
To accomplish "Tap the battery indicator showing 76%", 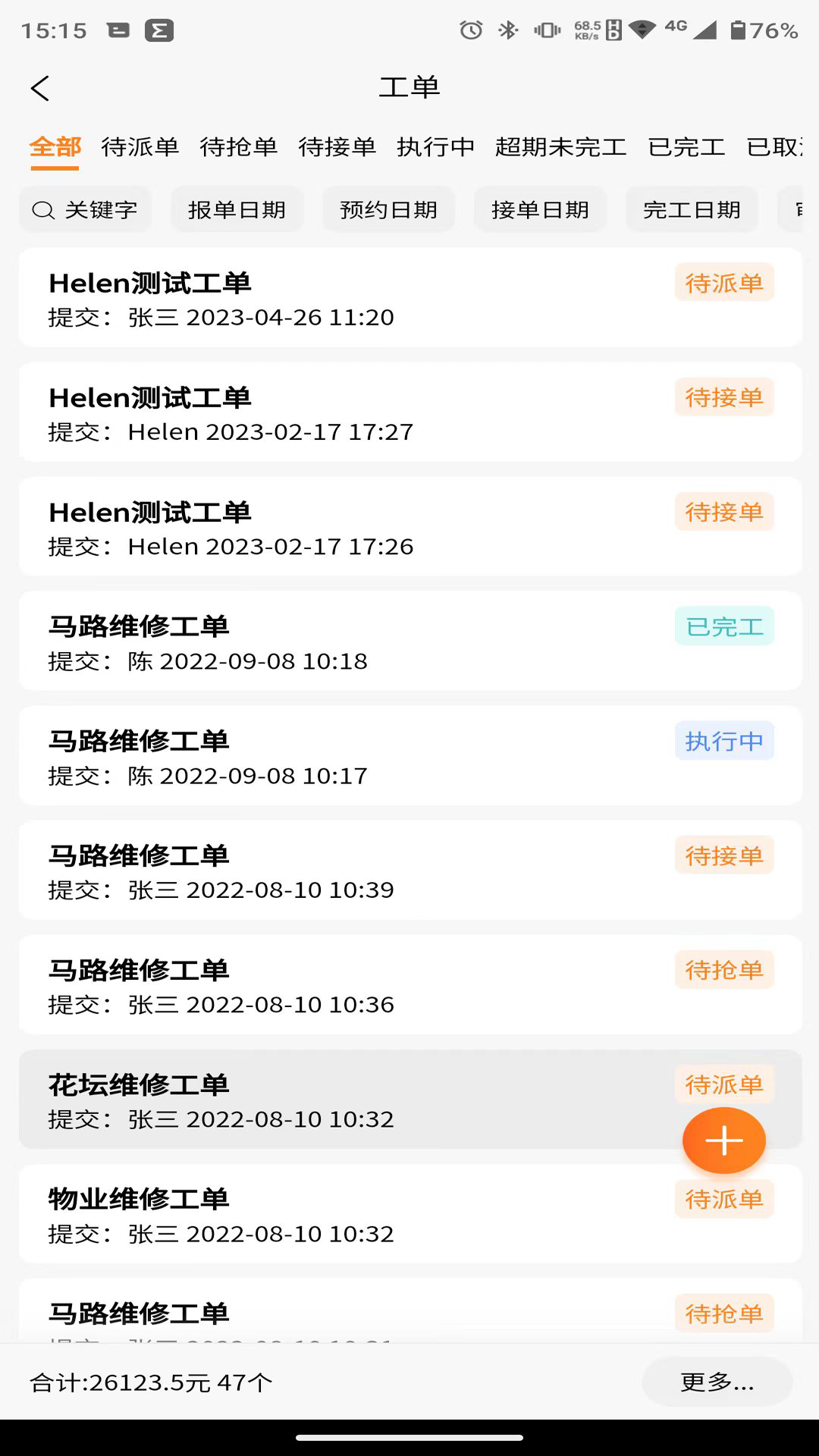I will point(758,30).
